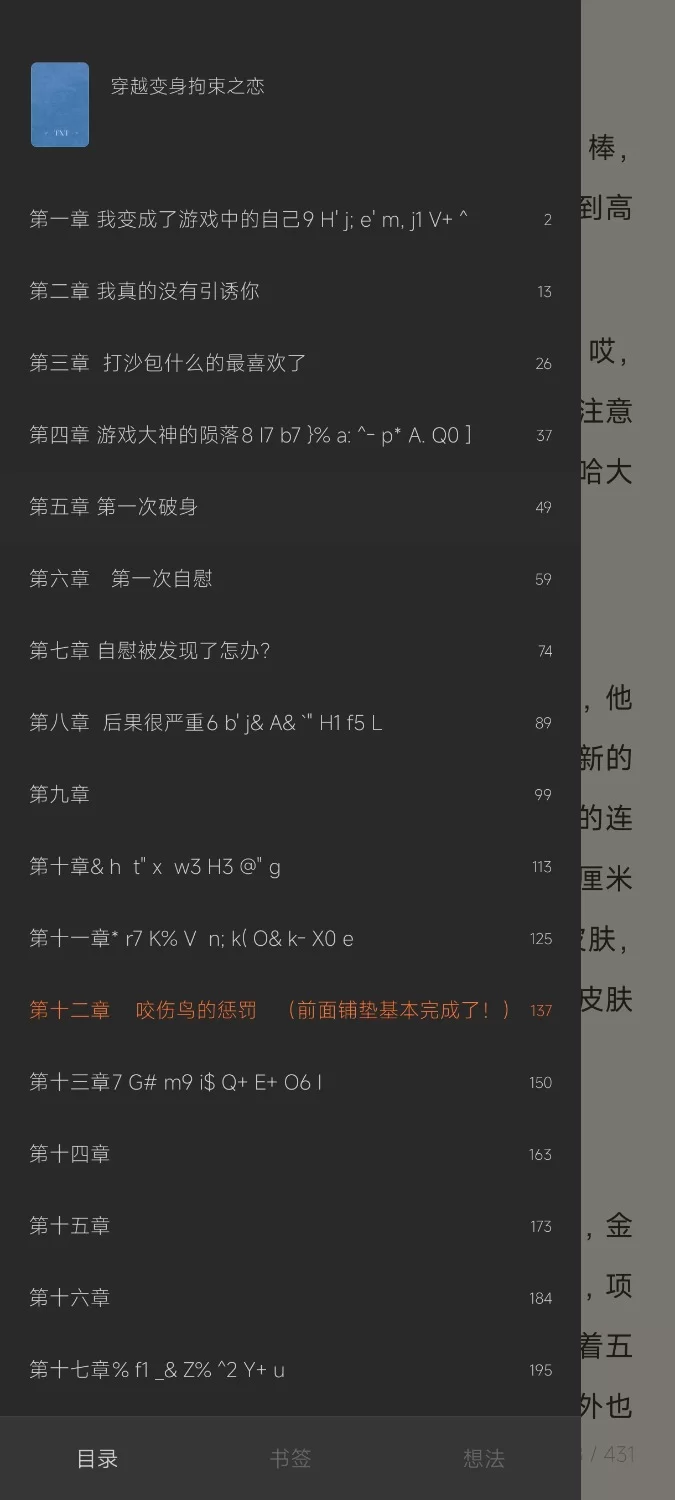Image resolution: width=675 pixels, height=1500 pixels.
Task: Open 第十章 on page 113
Action: coord(155,867)
